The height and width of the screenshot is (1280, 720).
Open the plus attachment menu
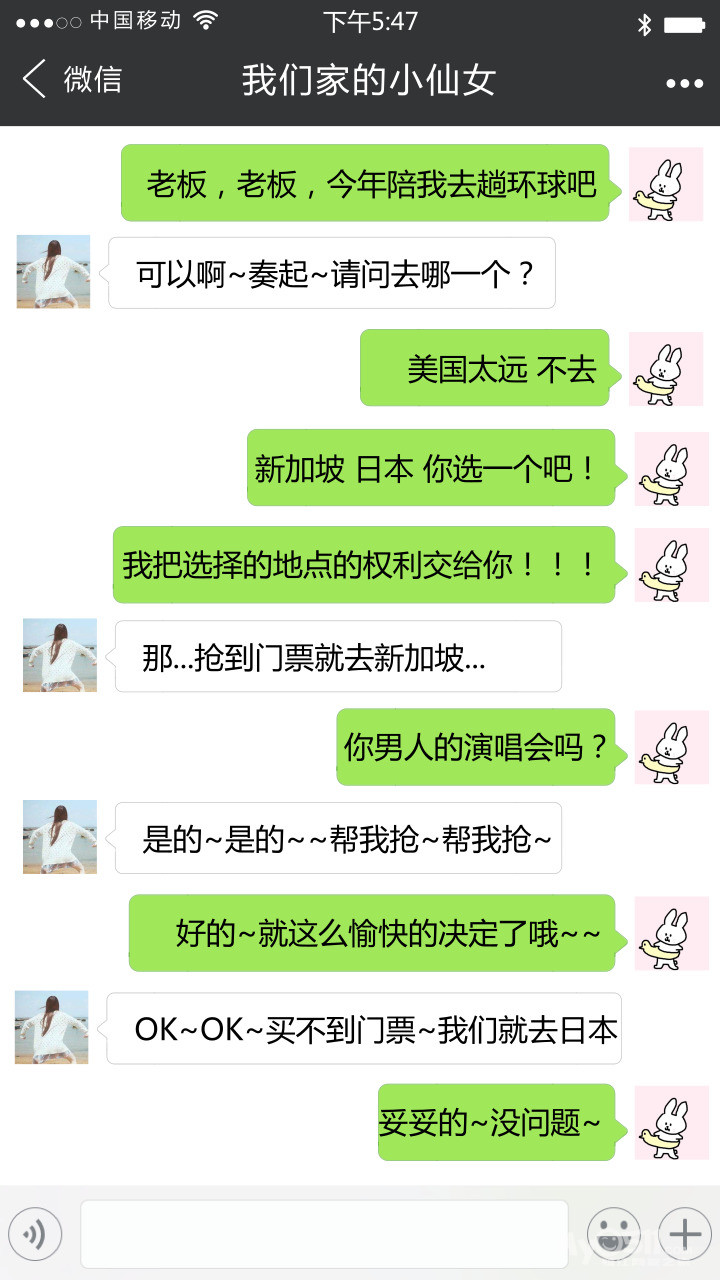click(x=685, y=1234)
